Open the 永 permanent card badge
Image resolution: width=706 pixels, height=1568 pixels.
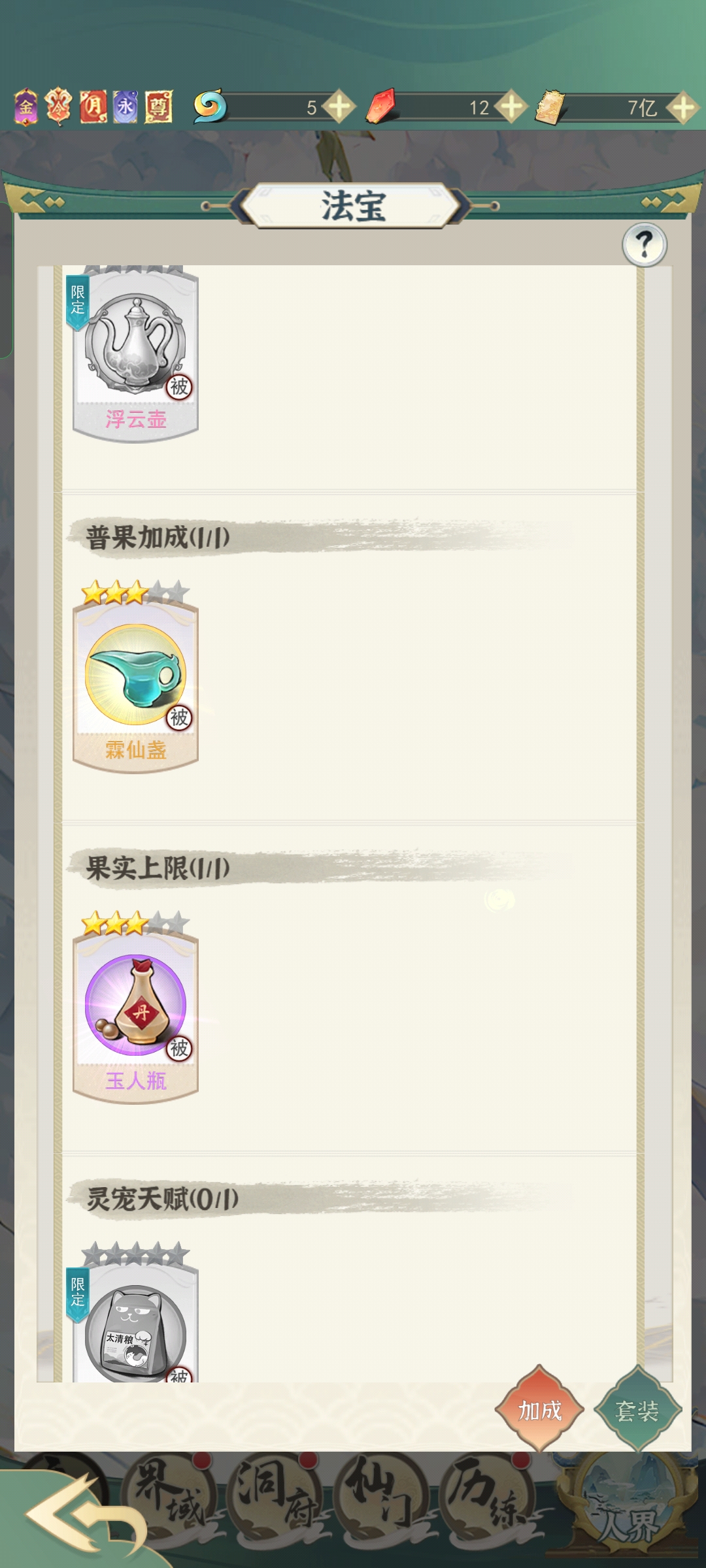(x=126, y=106)
